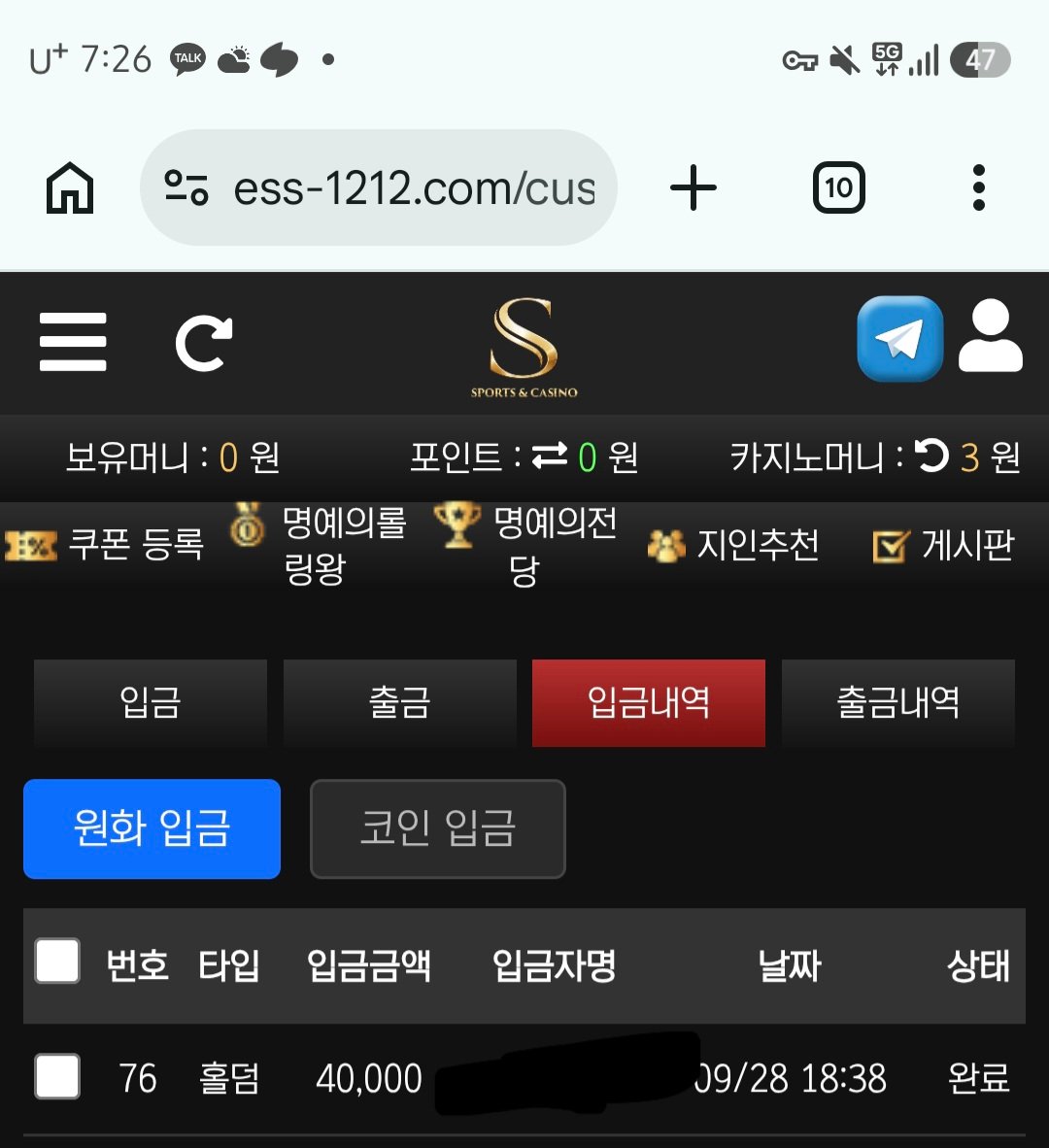The image size is (1049, 1148).
Task: Switch to the 출금내역 tab
Action: pyautogui.click(x=898, y=703)
